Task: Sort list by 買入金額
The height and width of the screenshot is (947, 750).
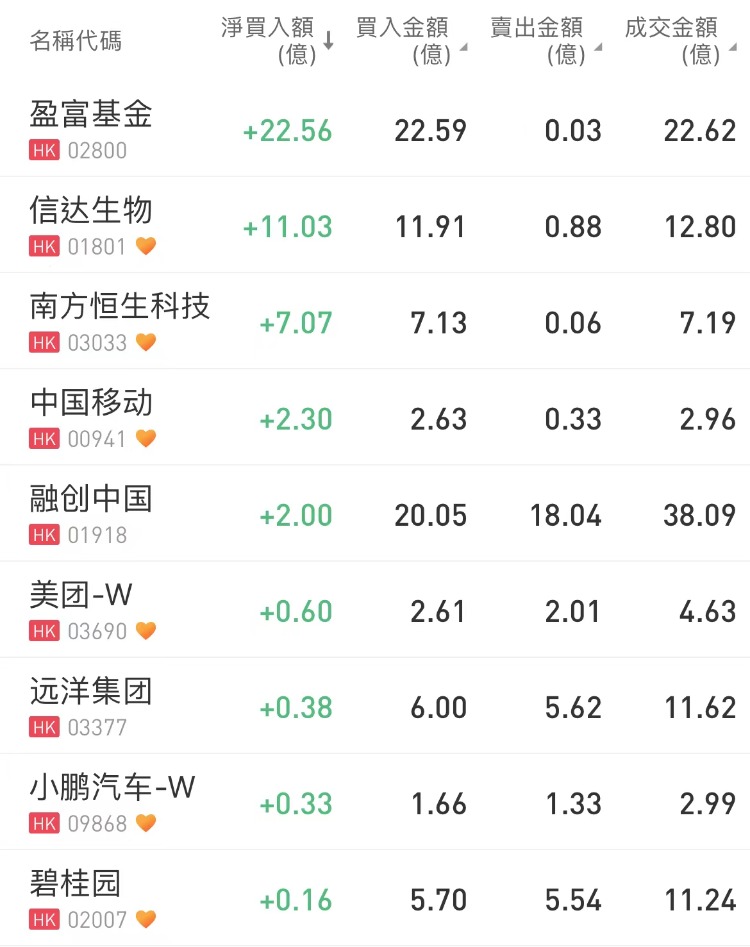Action: pyautogui.click(x=408, y=40)
